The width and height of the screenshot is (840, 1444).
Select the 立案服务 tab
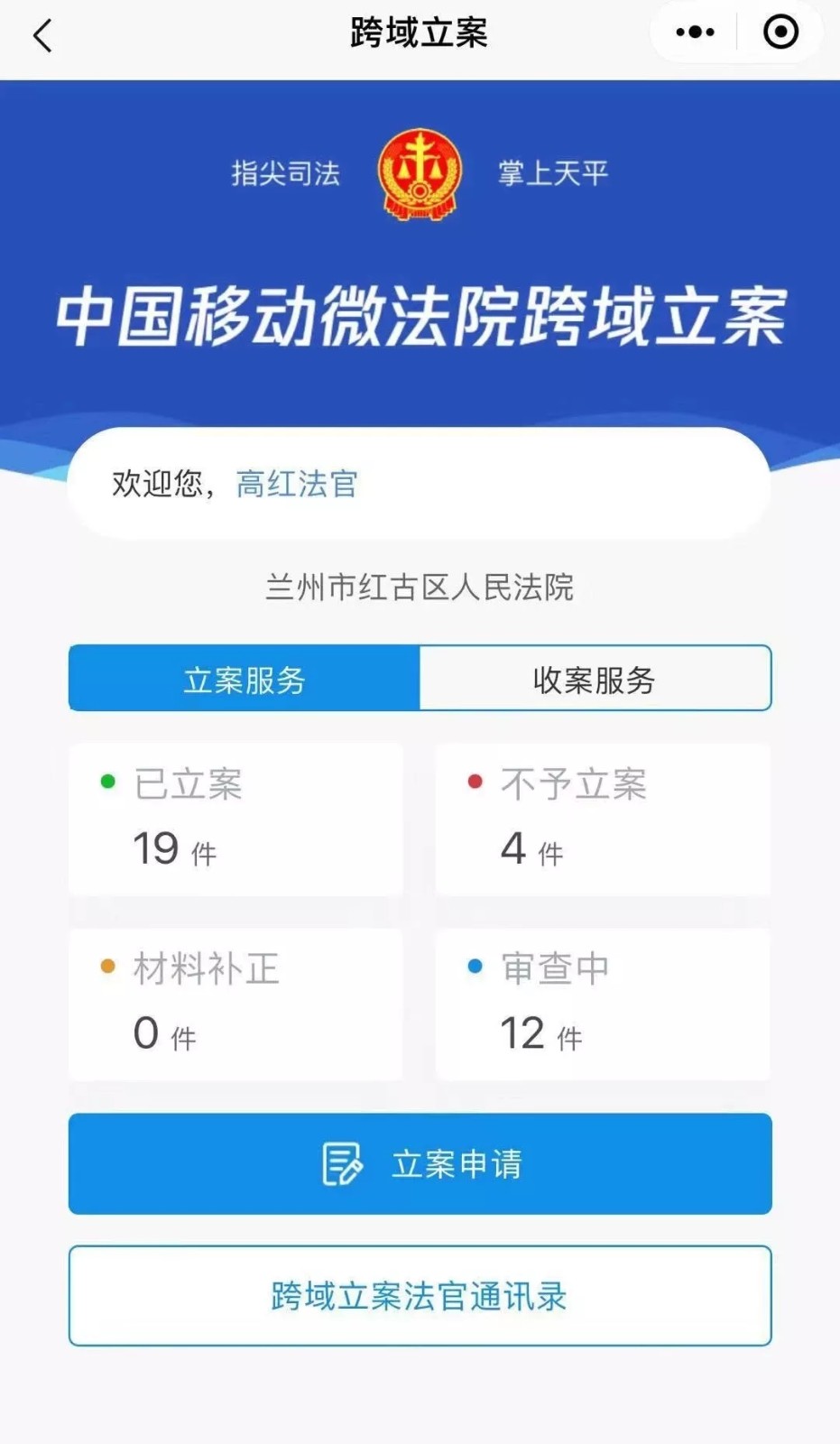pos(245,679)
